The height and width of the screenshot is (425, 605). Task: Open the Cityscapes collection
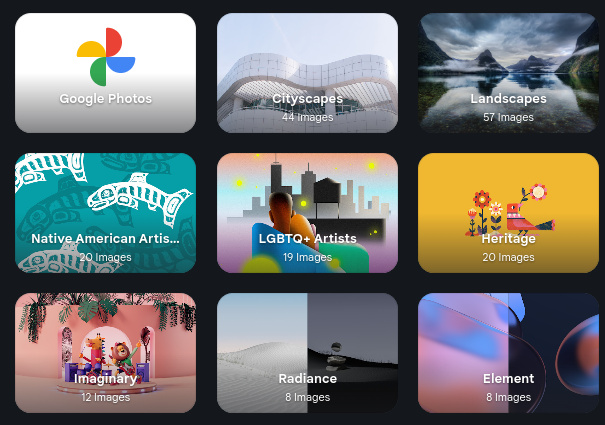(307, 73)
